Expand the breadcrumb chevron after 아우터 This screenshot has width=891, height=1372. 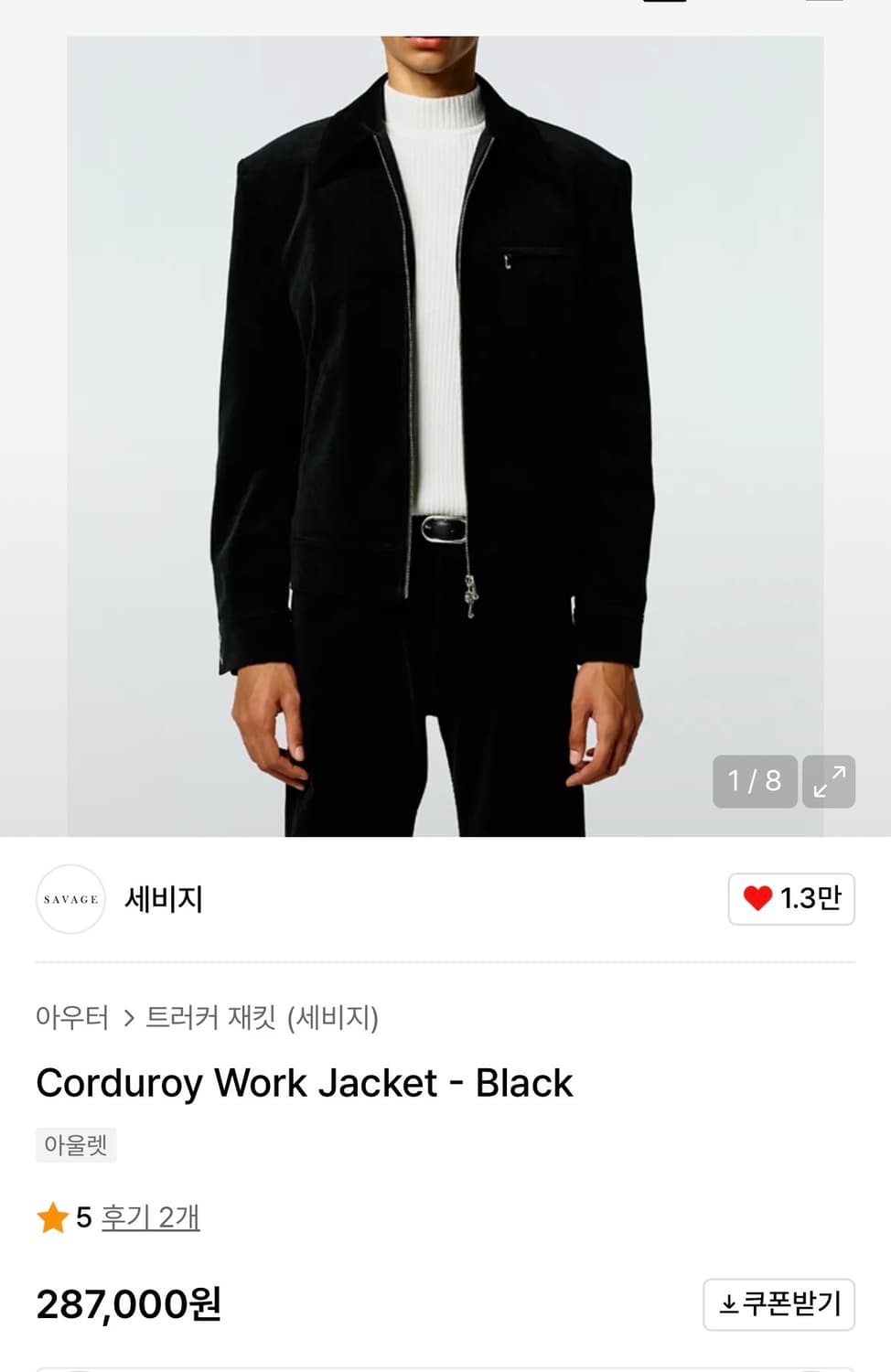coord(129,1017)
